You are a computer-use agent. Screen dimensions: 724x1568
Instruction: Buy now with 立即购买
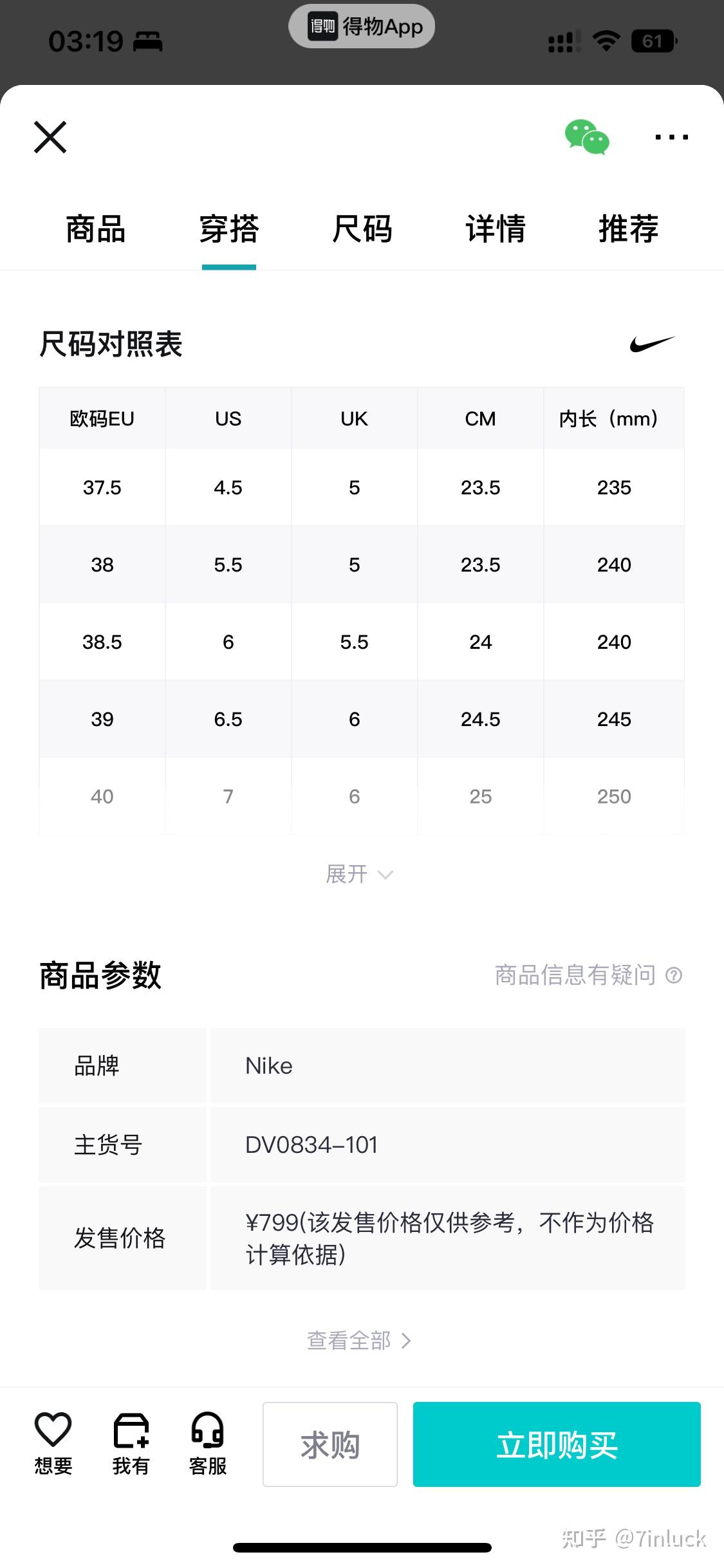557,1444
